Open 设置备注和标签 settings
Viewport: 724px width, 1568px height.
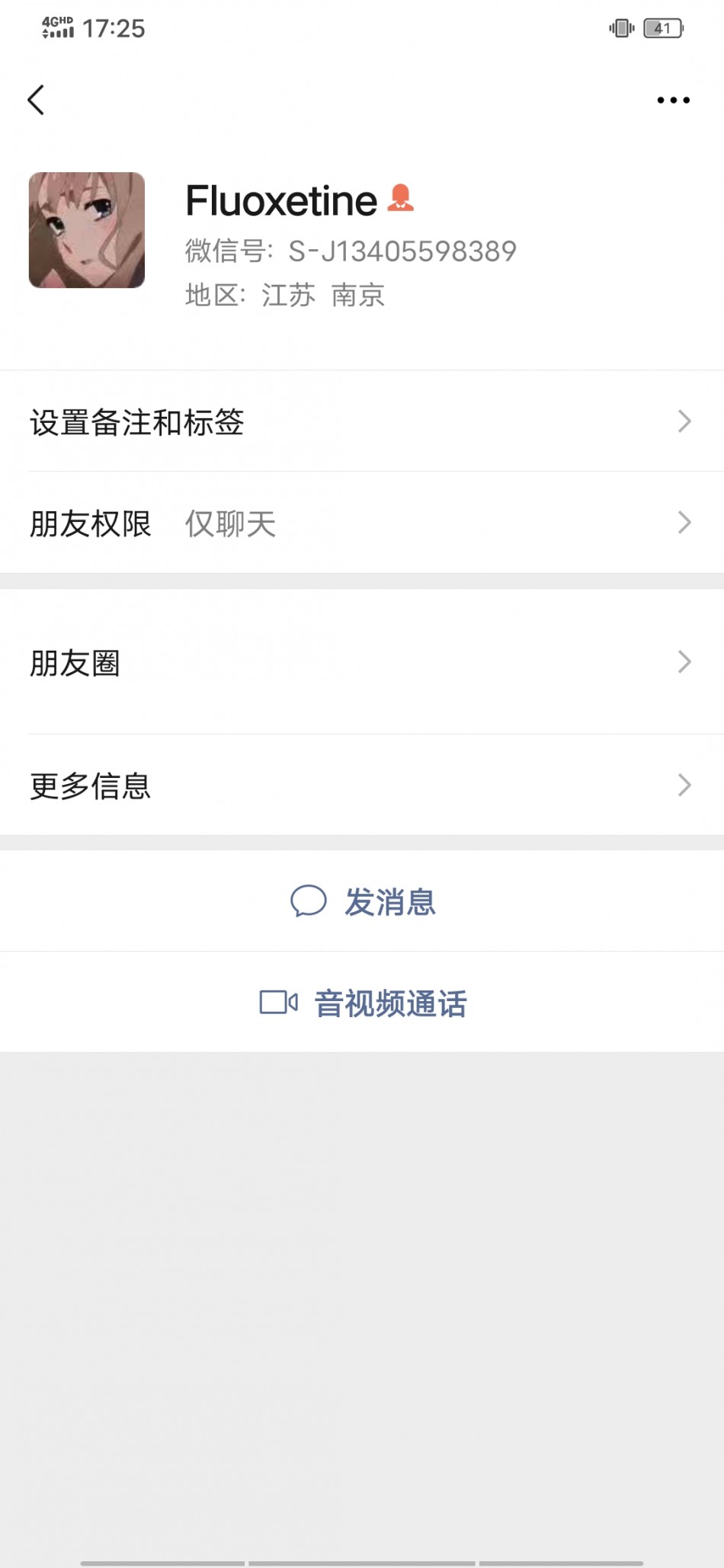click(x=362, y=421)
